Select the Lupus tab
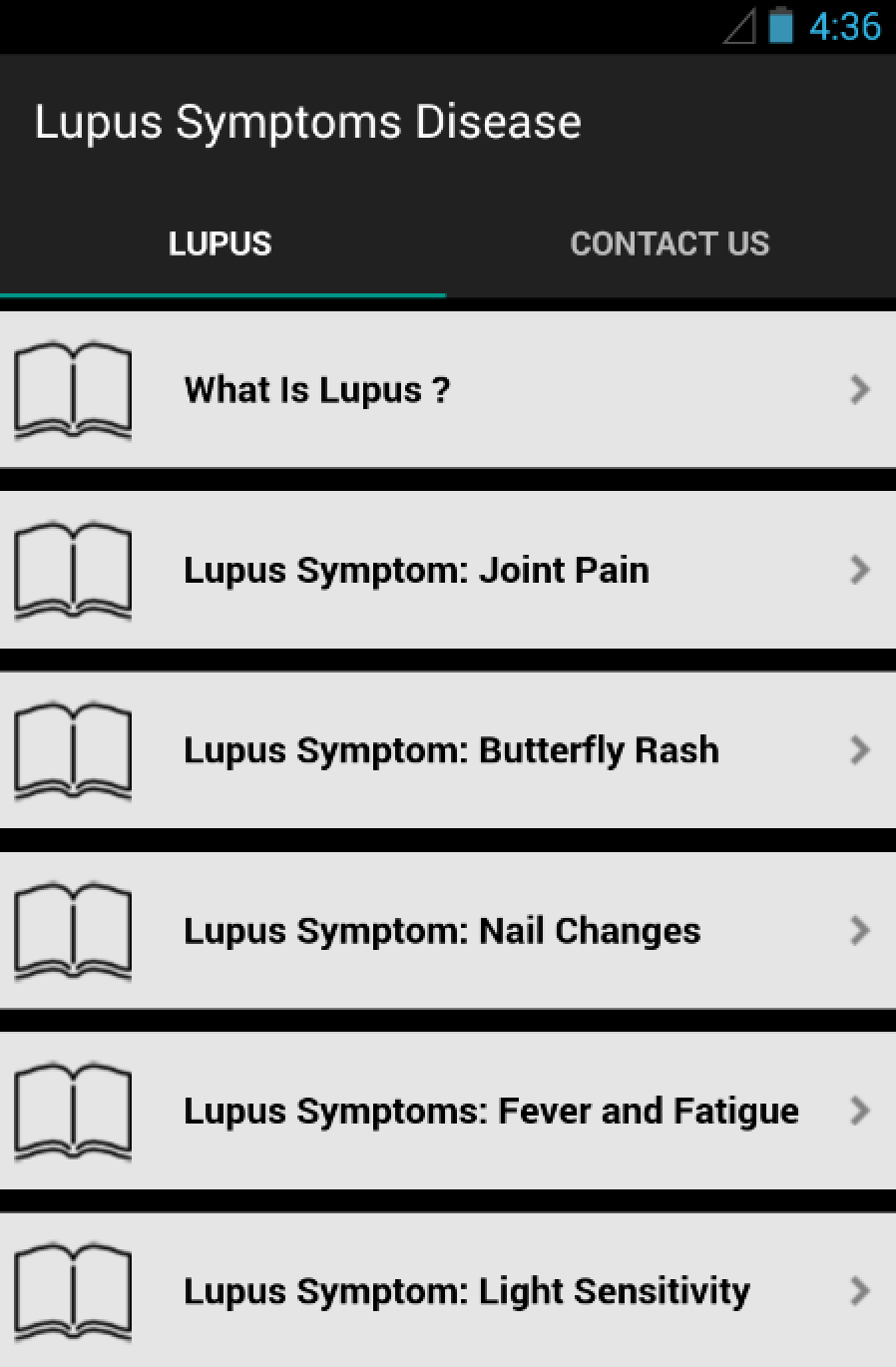The image size is (896, 1367). (x=221, y=244)
